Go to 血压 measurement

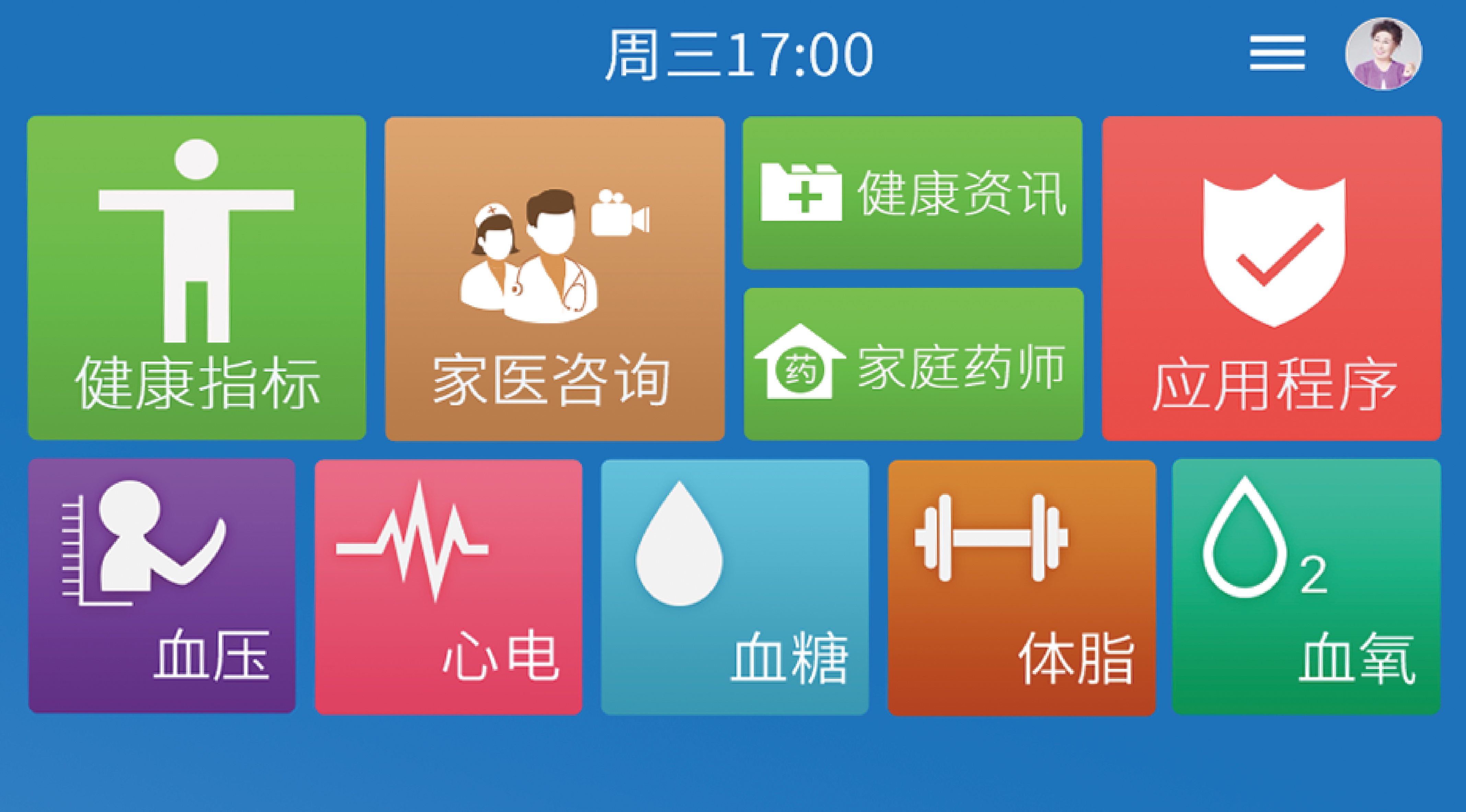162,586
